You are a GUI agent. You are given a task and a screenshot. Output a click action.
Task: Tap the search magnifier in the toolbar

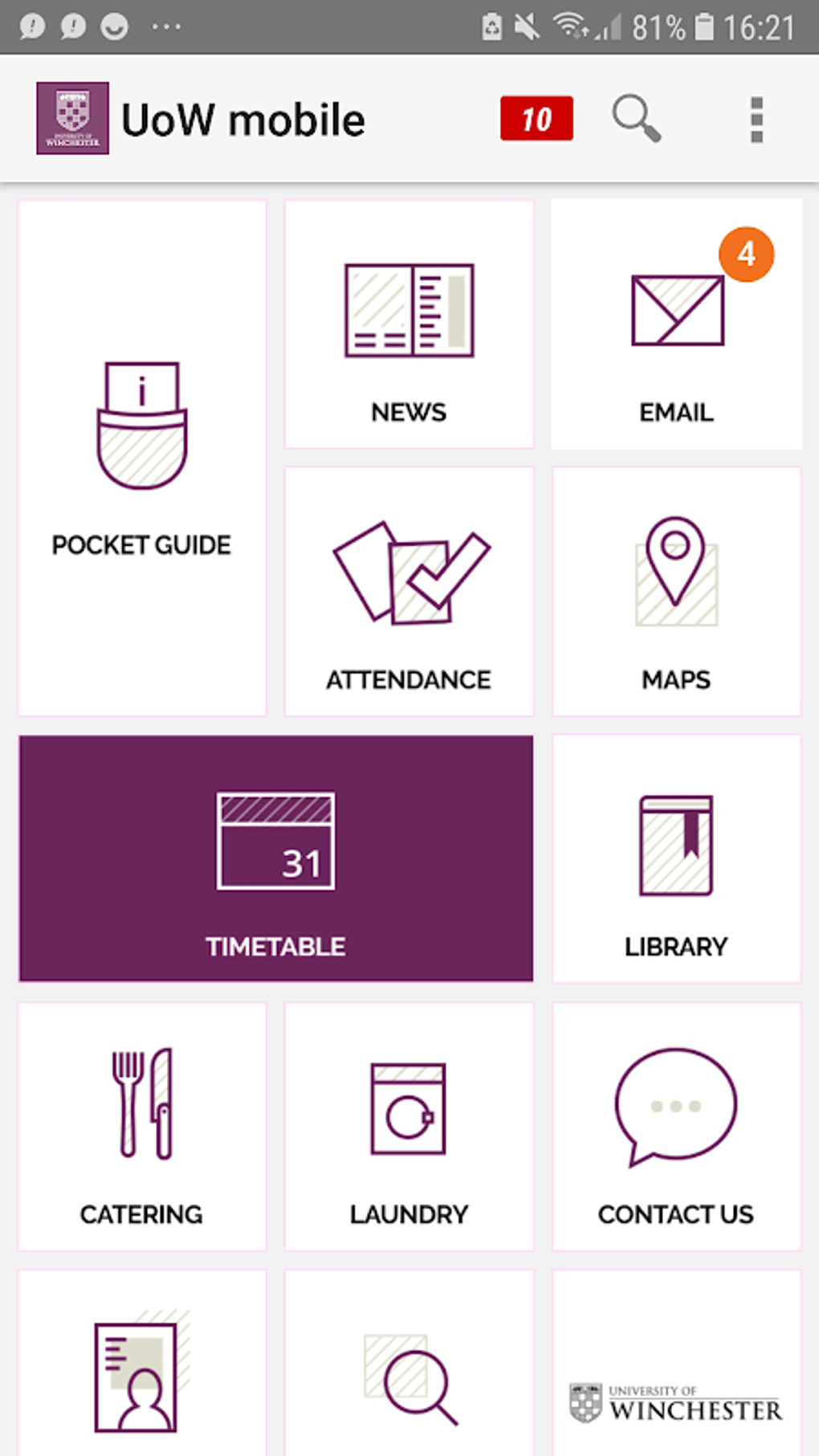(635, 119)
